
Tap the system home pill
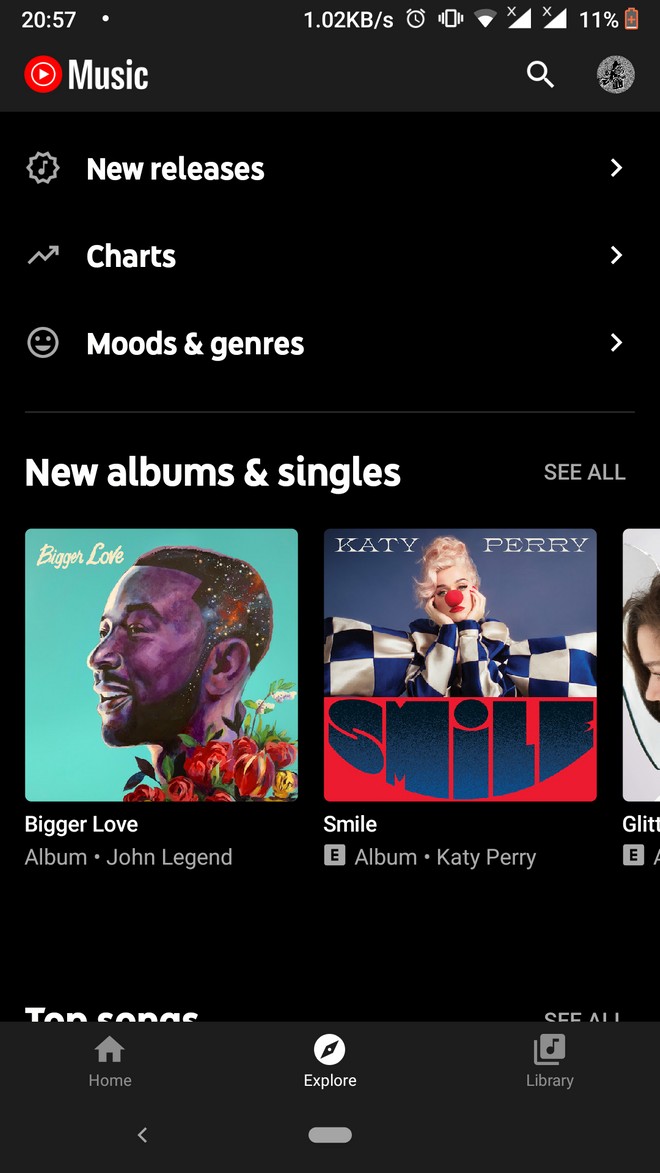tap(330, 1135)
